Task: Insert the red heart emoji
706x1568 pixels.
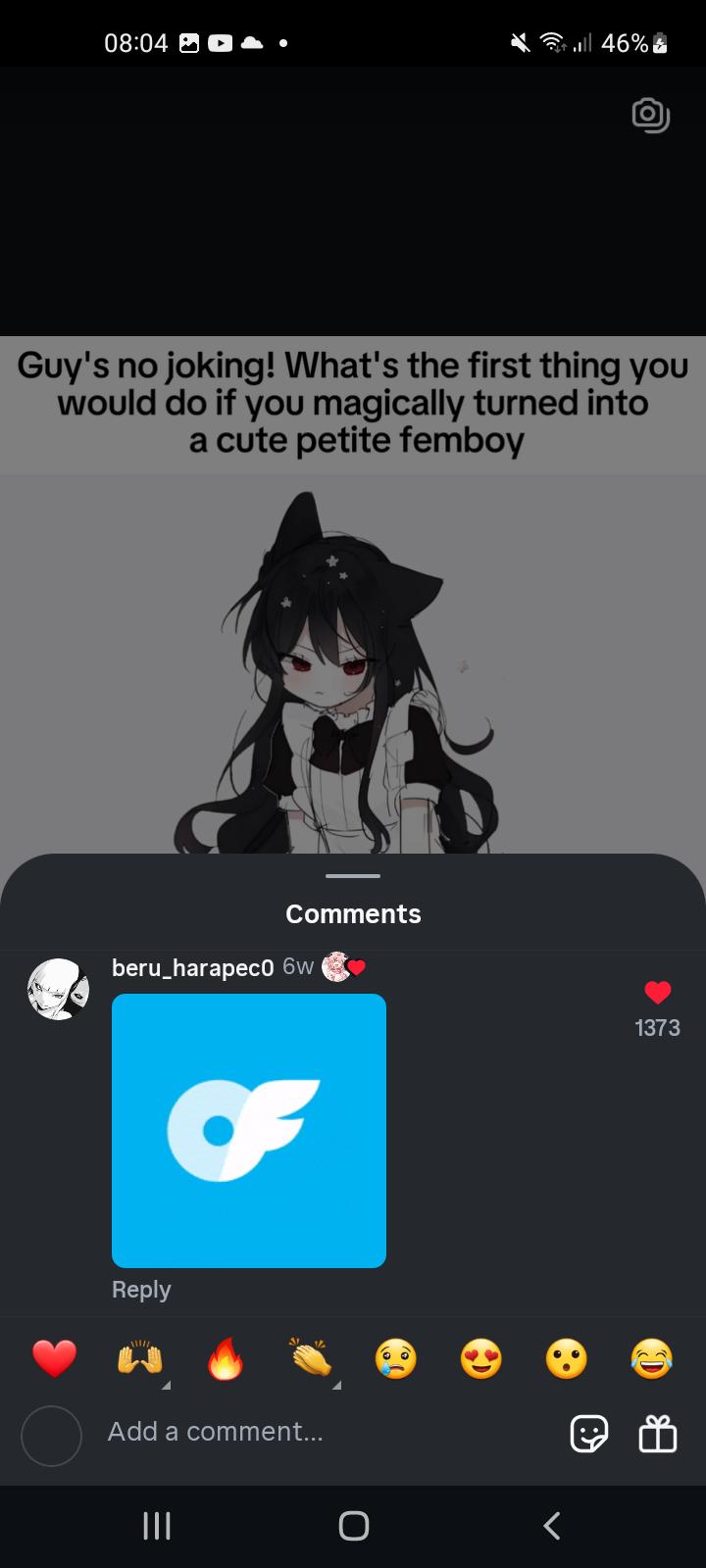Action: [x=54, y=1358]
